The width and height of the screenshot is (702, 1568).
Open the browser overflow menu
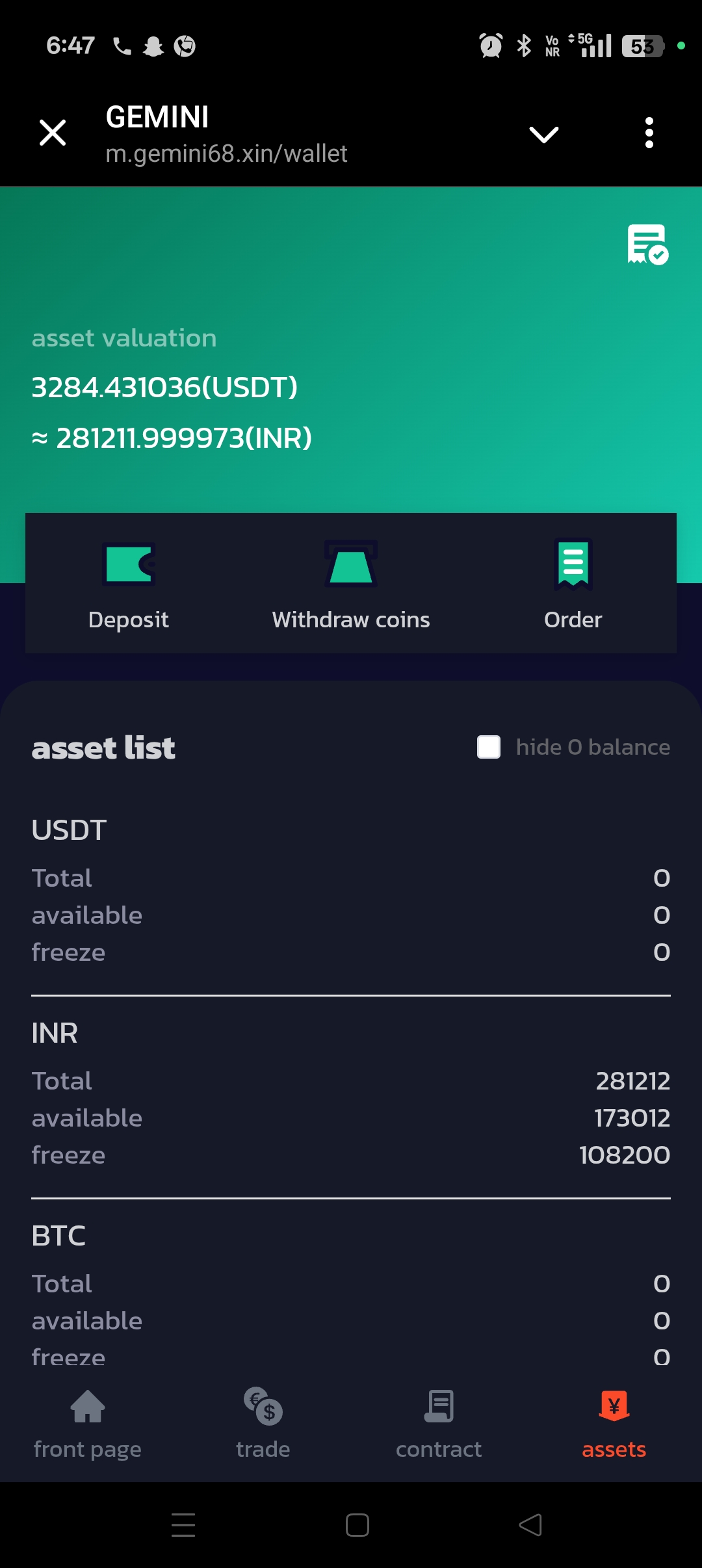tap(649, 133)
